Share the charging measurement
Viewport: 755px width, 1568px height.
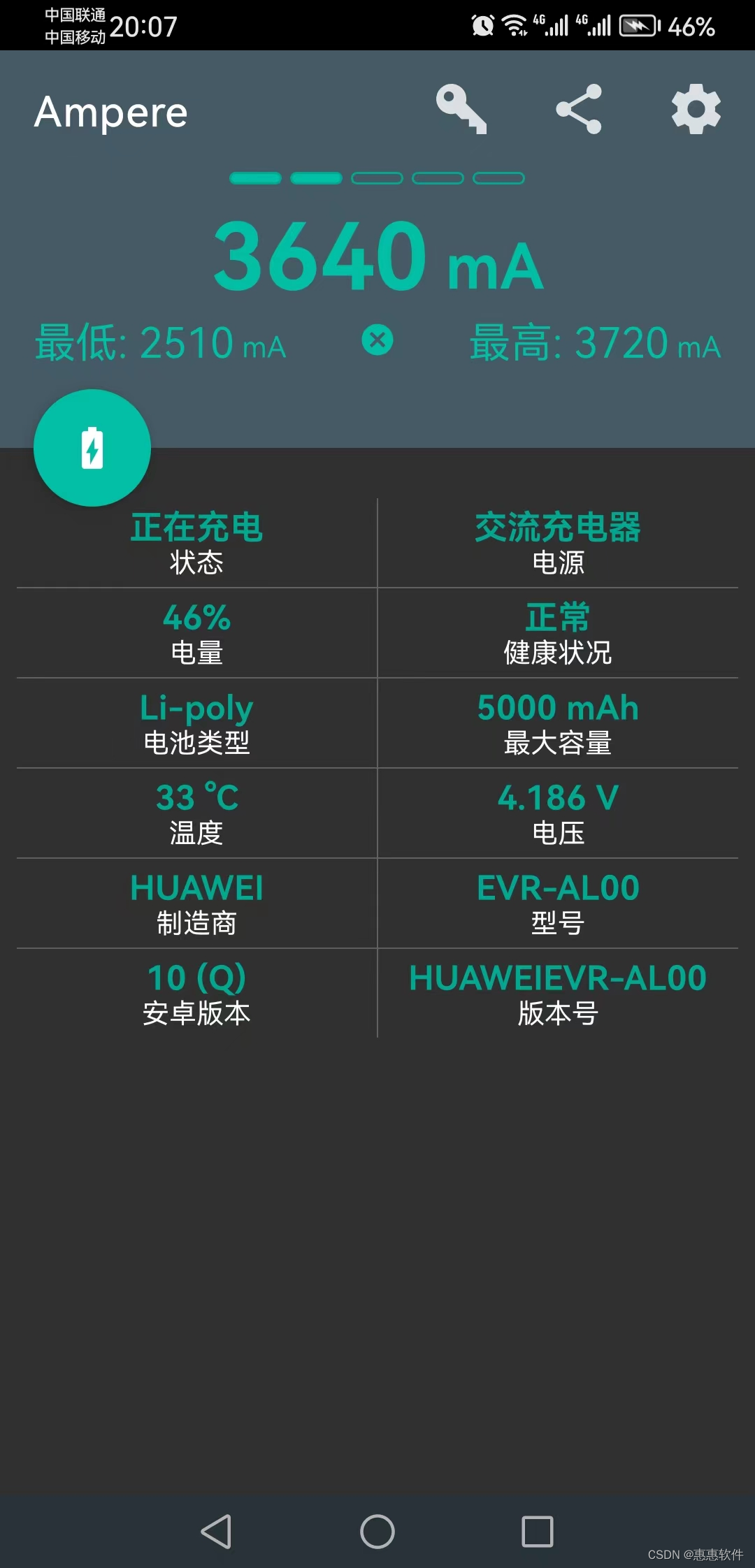coord(579,109)
